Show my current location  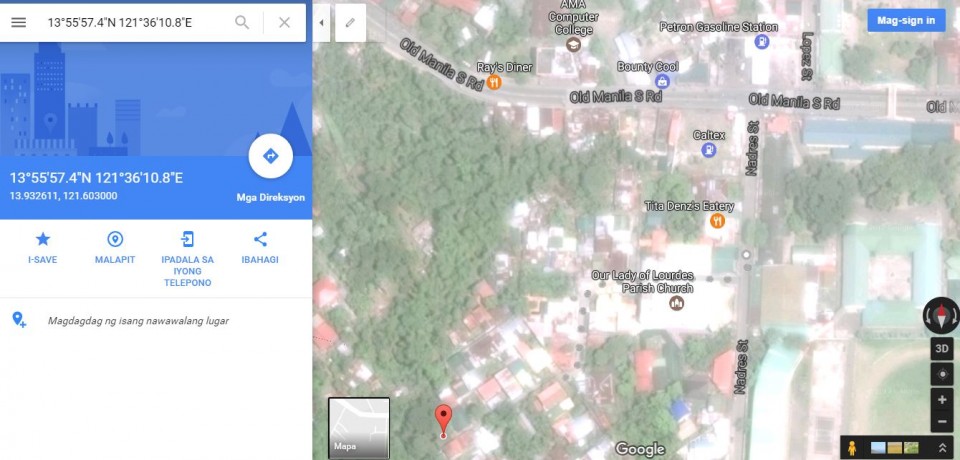tap(941, 374)
